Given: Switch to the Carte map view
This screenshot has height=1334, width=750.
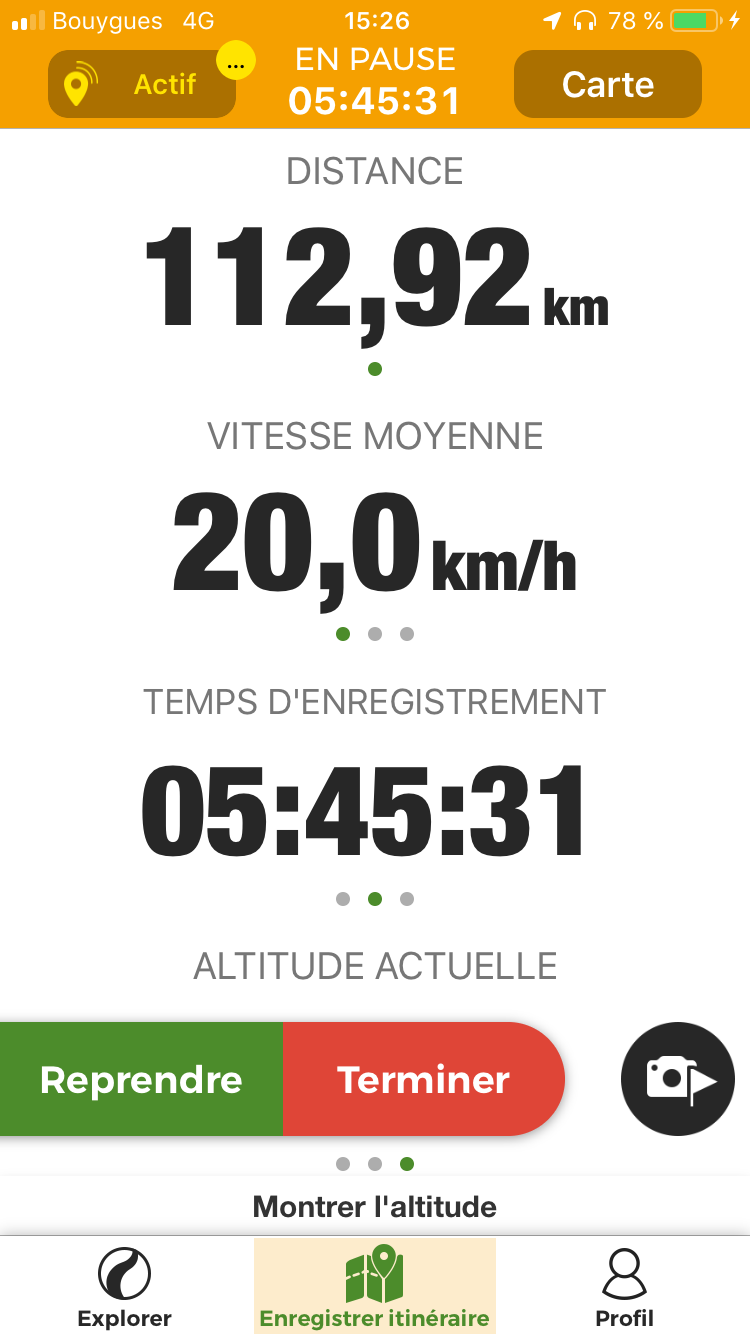Looking at the screenshot, I should tap(607, 85).
